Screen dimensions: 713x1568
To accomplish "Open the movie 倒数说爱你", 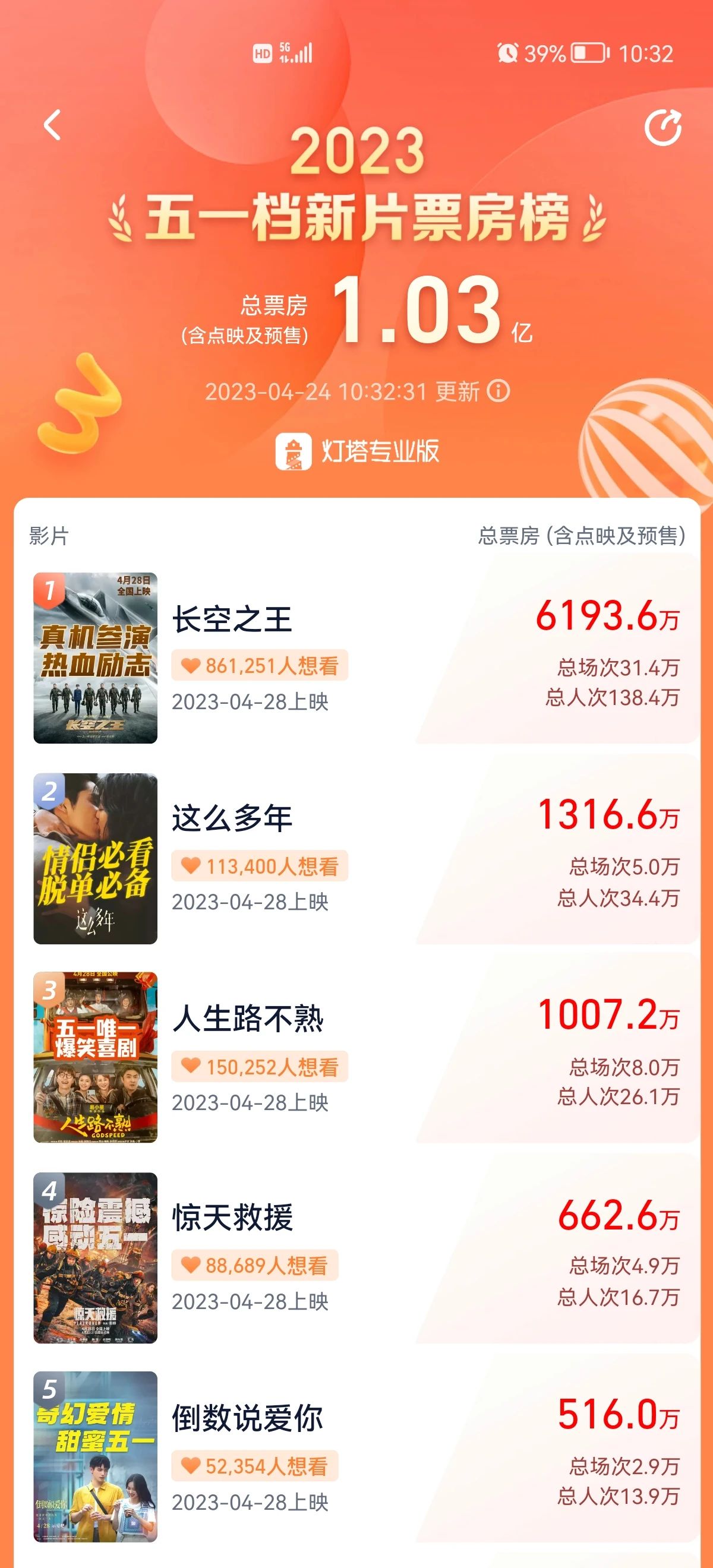I will (247, 1419).
